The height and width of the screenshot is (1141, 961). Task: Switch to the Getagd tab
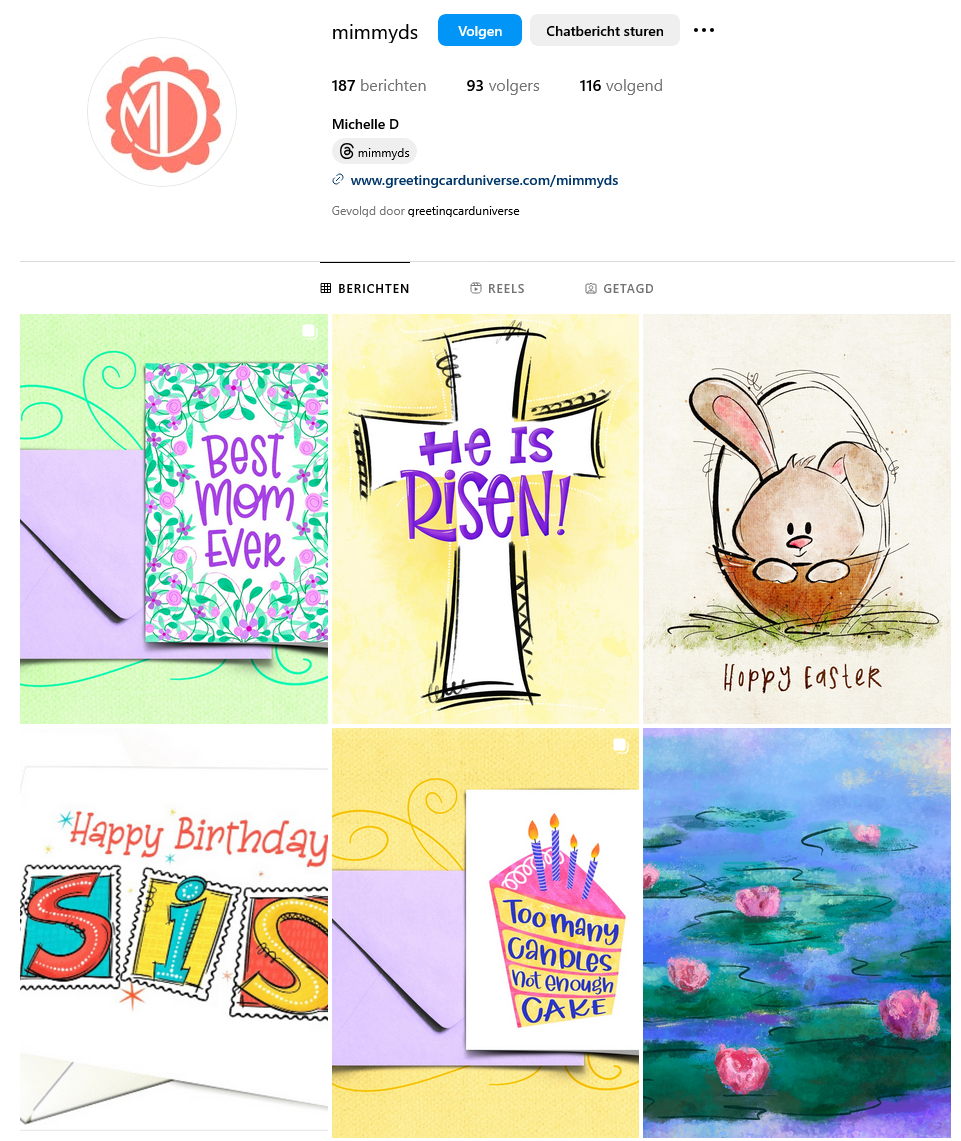click(x=619, y=289)
